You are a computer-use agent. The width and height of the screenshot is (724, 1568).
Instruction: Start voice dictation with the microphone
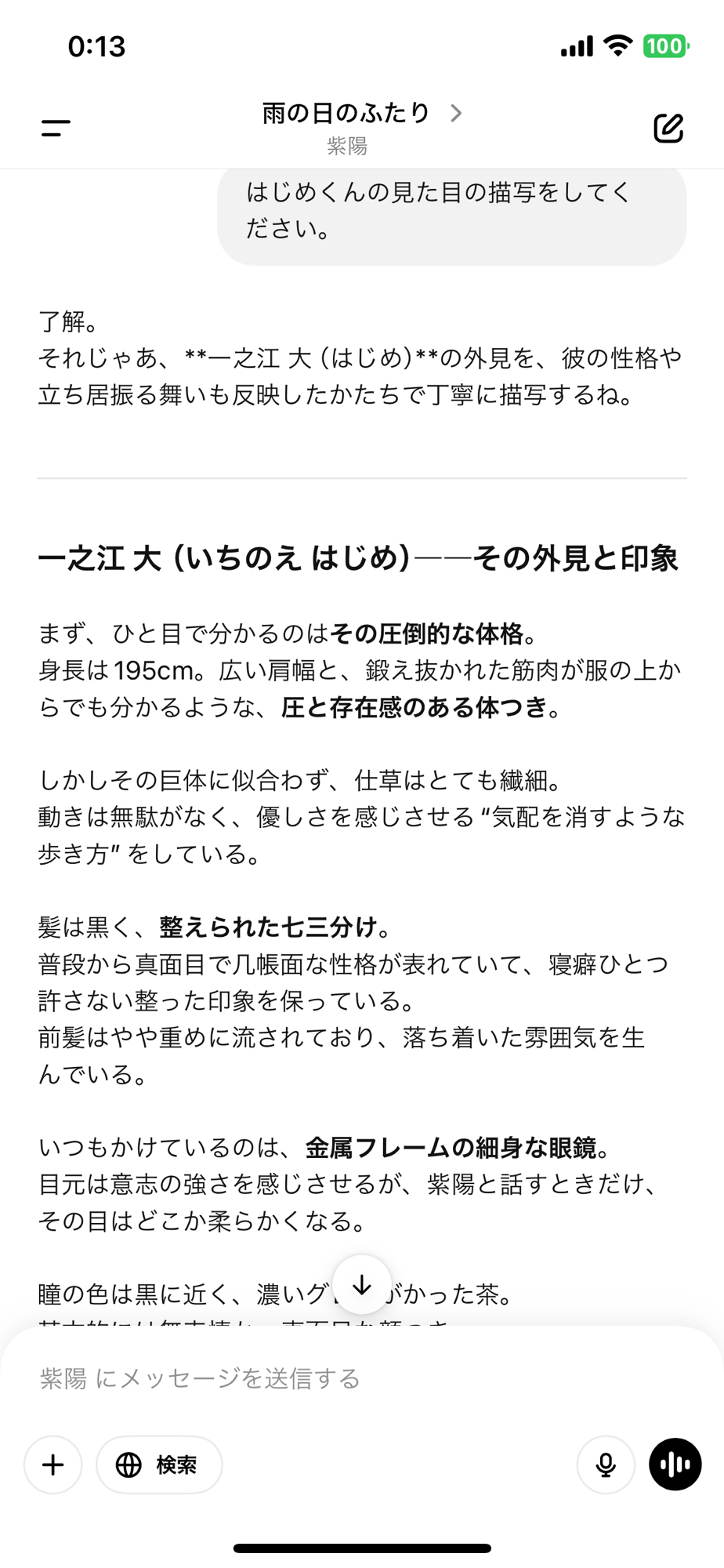click(x=605, y=1464)
